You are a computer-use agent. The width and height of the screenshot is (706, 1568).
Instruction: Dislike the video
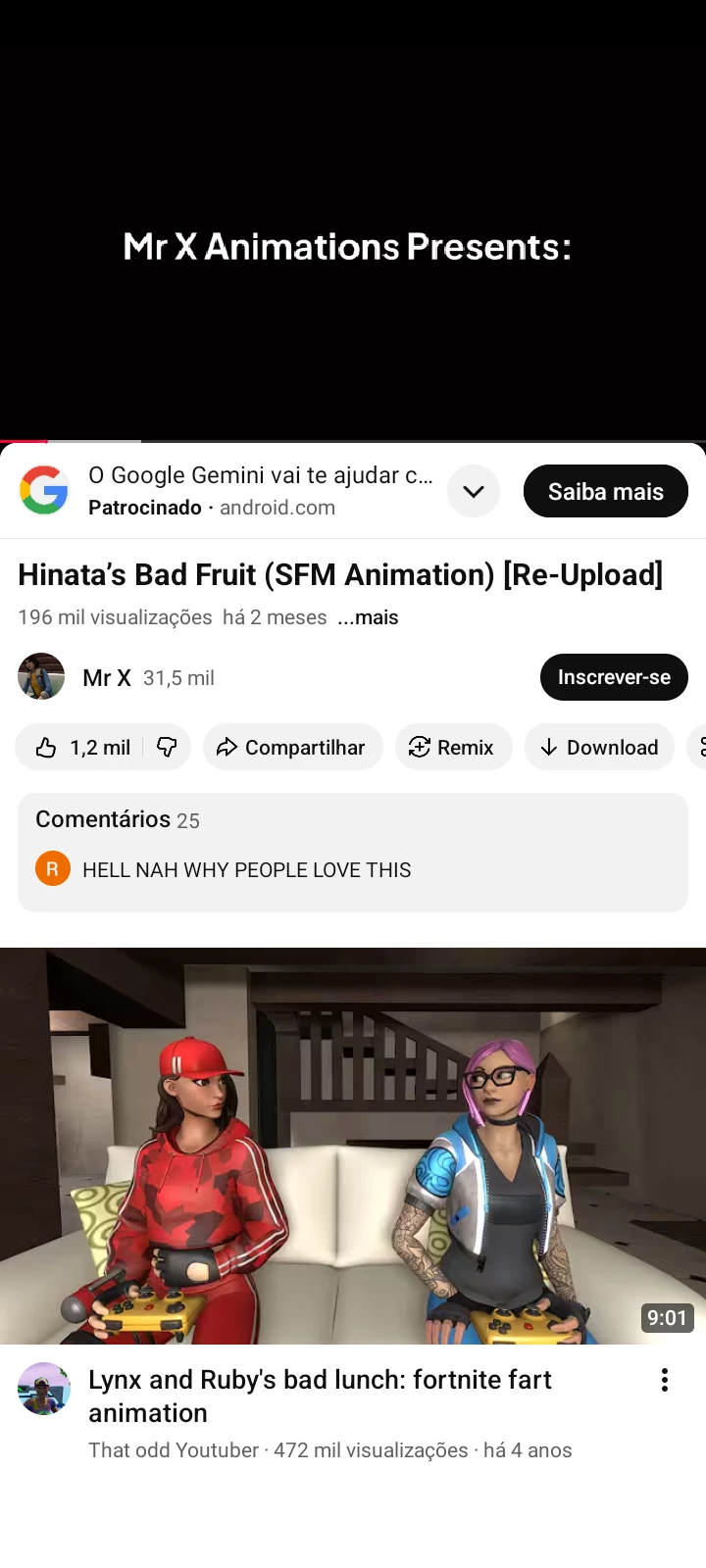(x=167, y=748)
